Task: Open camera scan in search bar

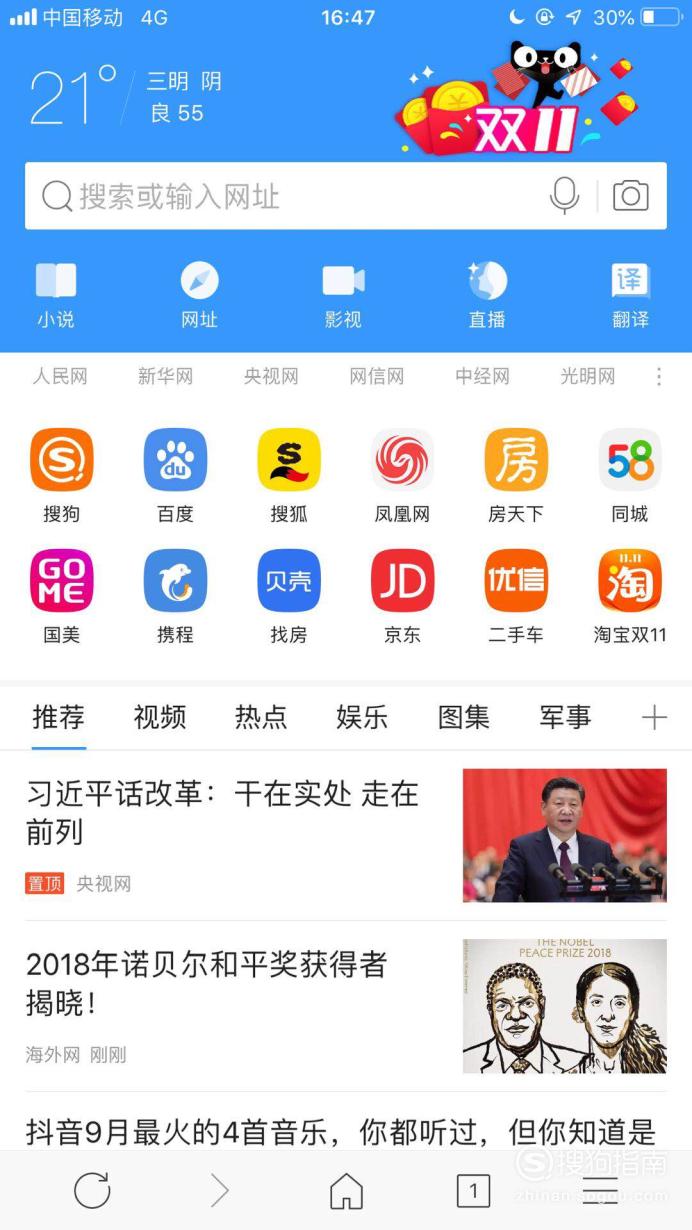Action: point(630,196)
